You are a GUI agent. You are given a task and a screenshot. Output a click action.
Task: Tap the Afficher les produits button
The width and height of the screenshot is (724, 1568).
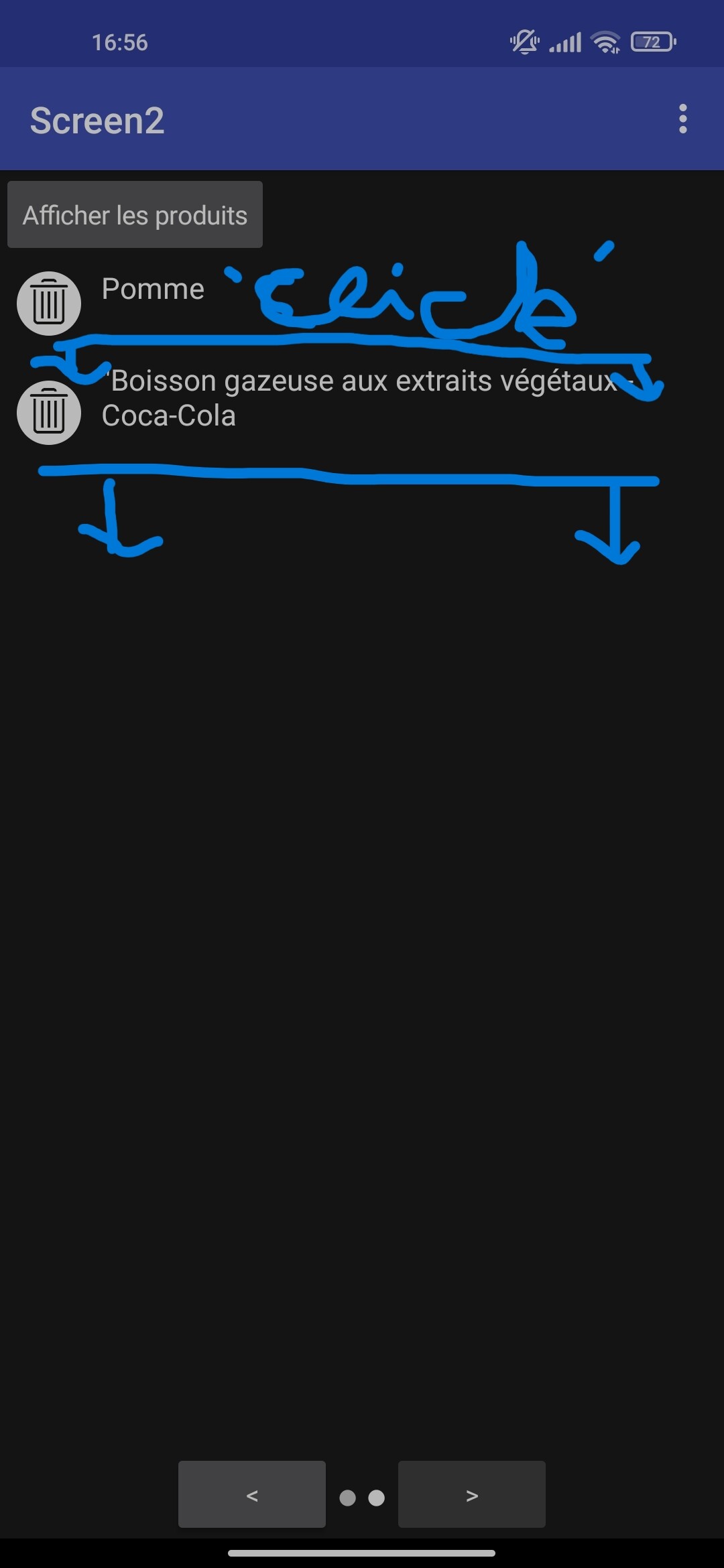click(135, 214)
